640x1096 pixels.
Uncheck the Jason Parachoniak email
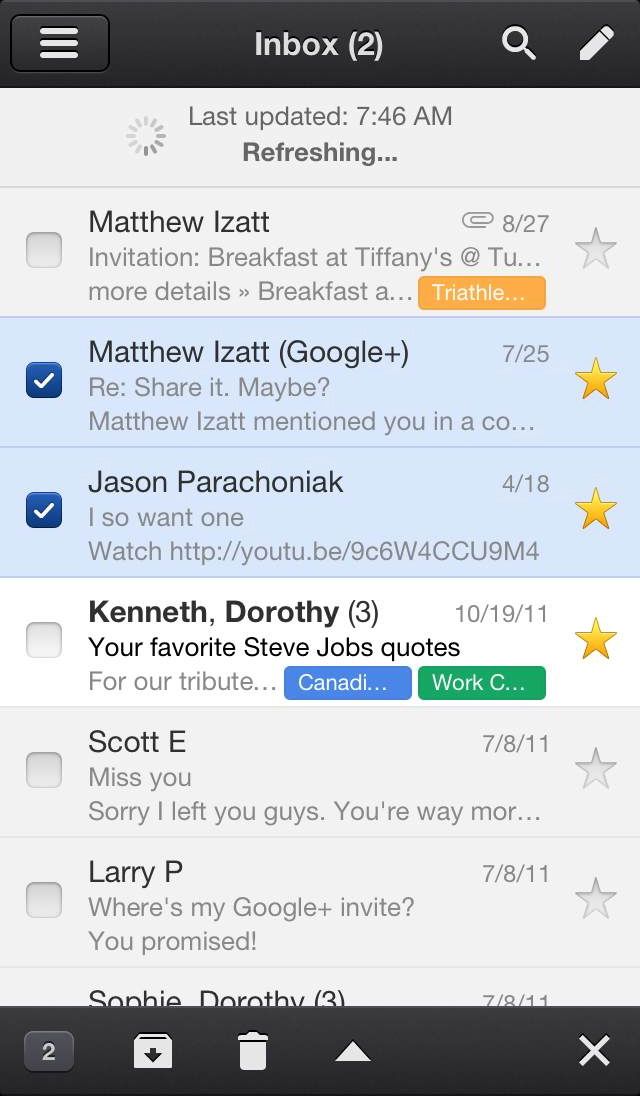coord(44,510)
